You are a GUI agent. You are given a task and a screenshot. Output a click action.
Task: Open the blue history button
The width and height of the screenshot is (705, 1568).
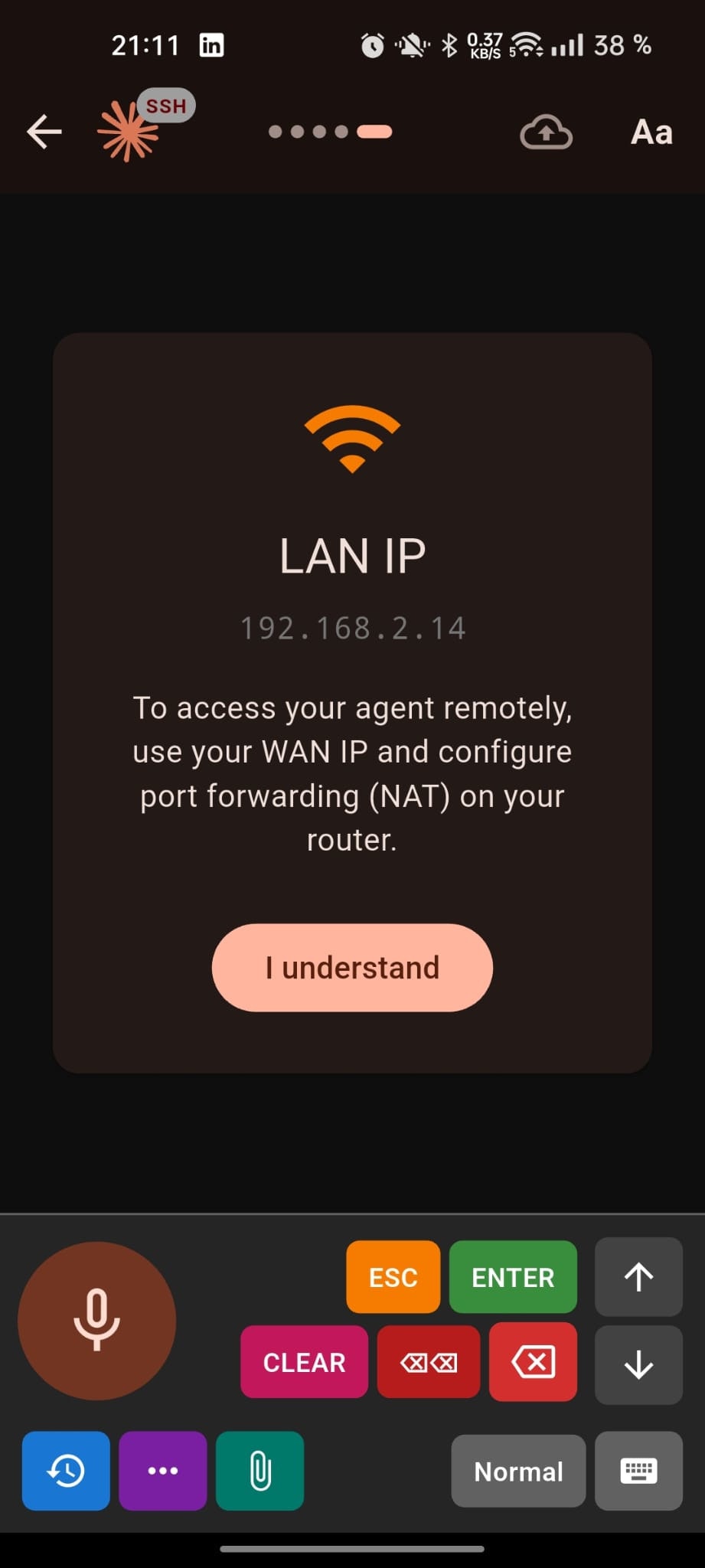pos(66,1471)
